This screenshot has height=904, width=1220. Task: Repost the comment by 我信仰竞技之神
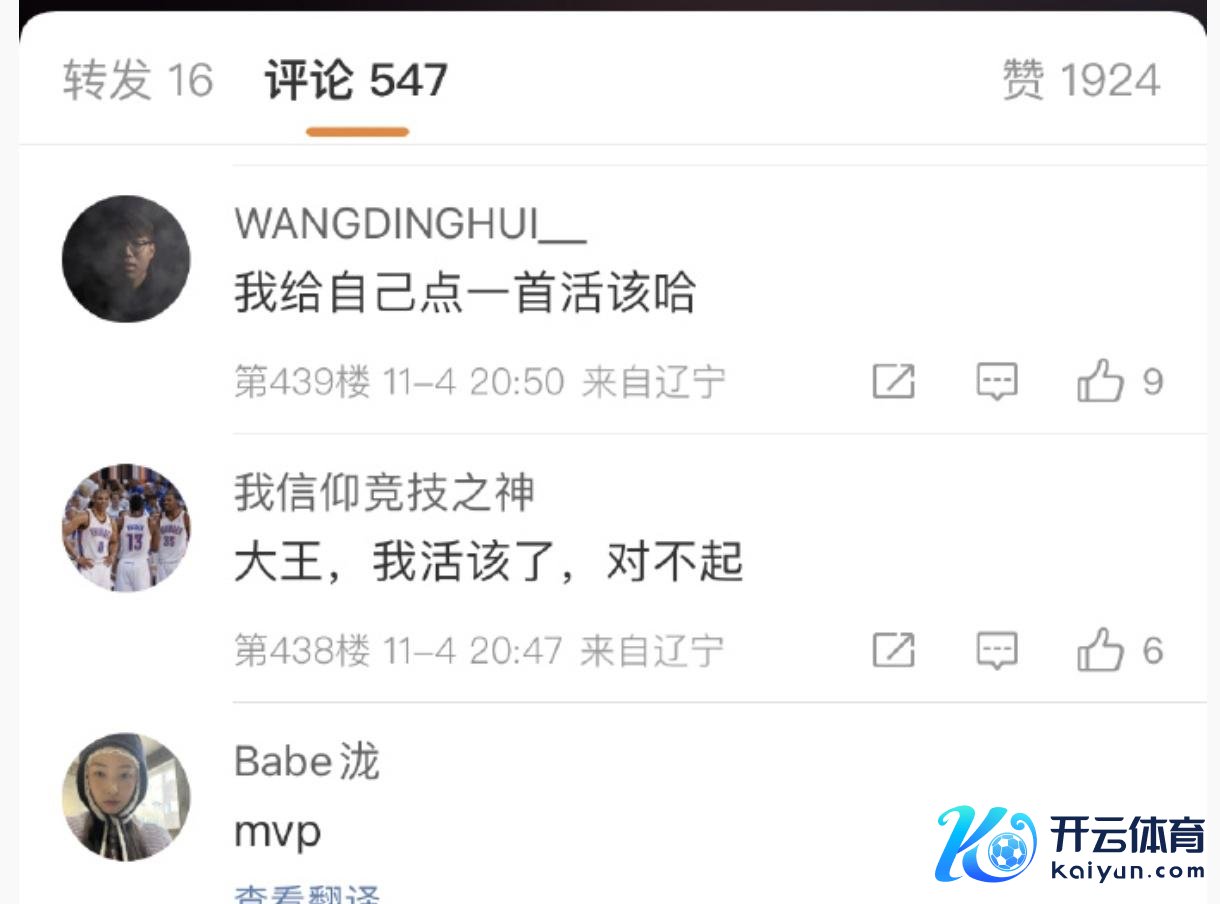click(x=893, y=650)
